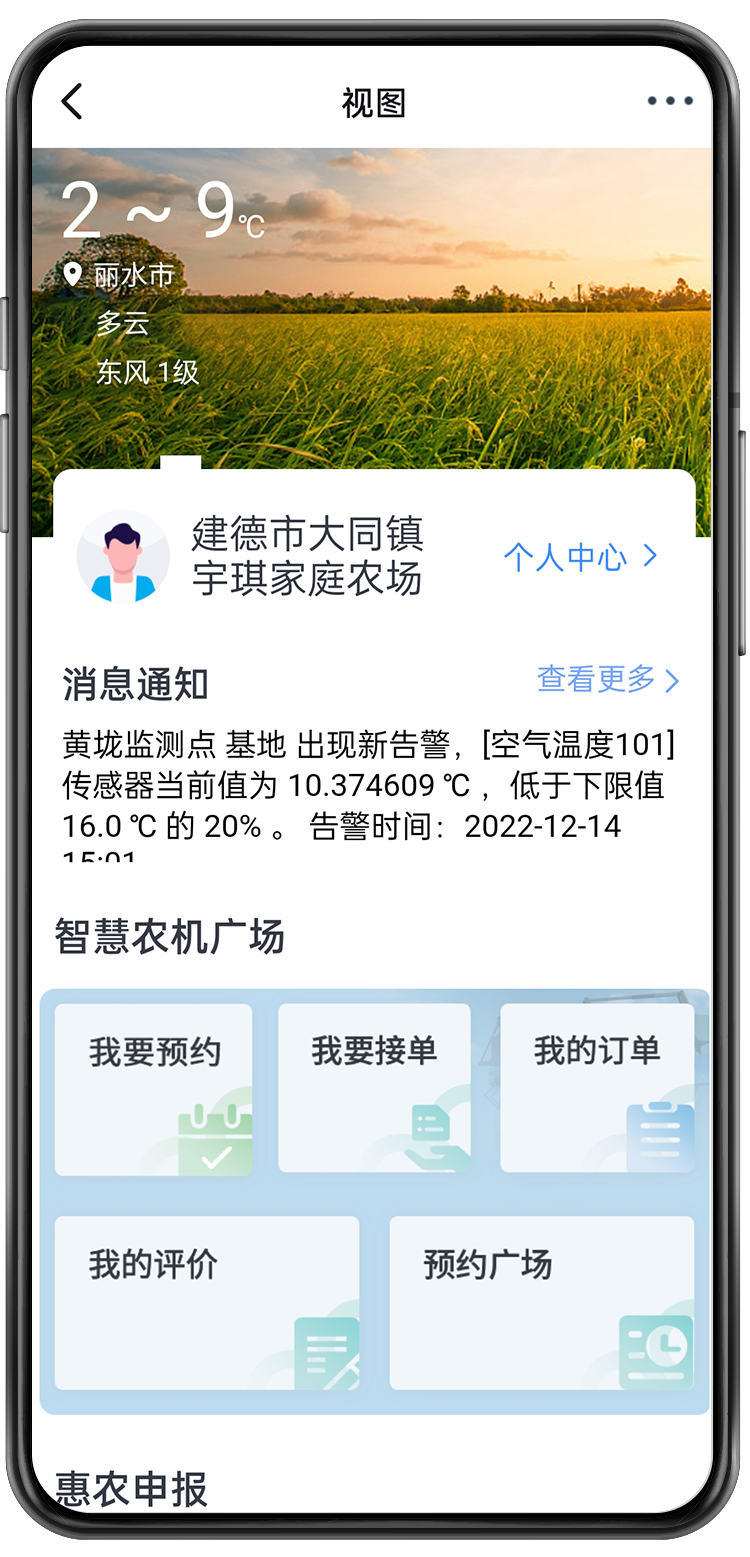750x1557 pixels.
Task: Enter the 预约广场 booking square
Action: (541, 1301)
